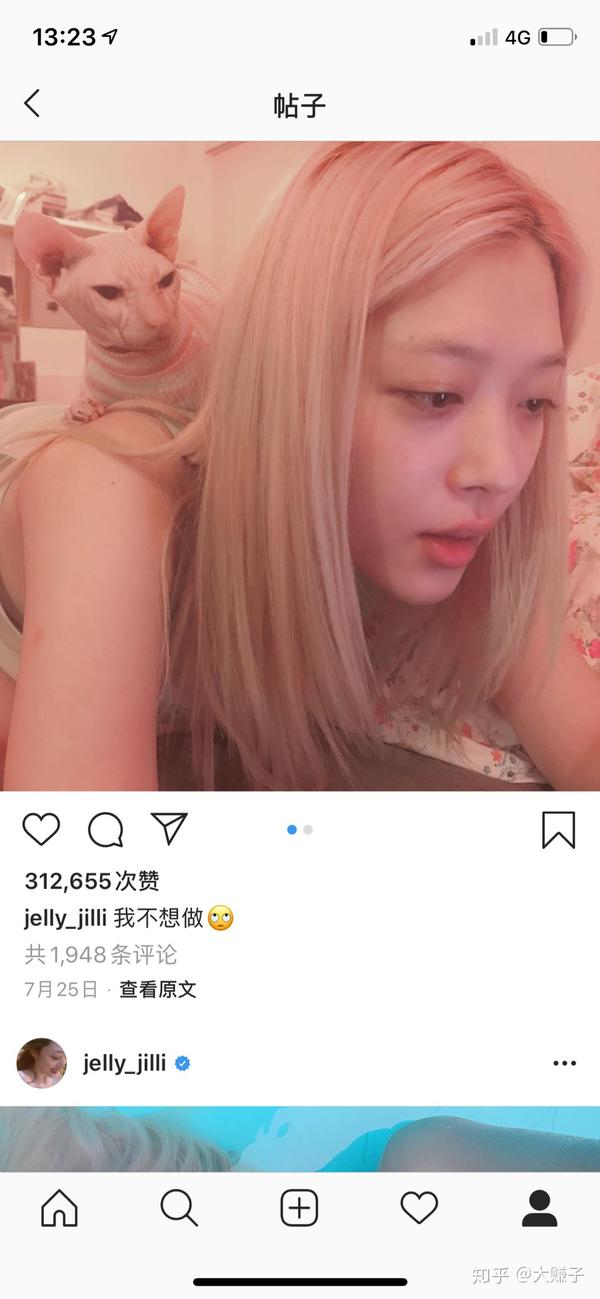Bookmark this post
Viewport: 600px width, 1299px height.
559,829
